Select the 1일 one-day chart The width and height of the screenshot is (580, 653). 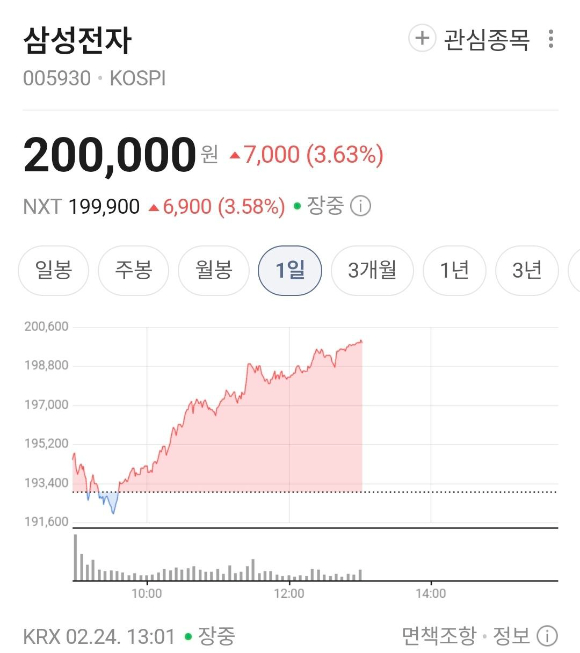click(x=290, y=270)
